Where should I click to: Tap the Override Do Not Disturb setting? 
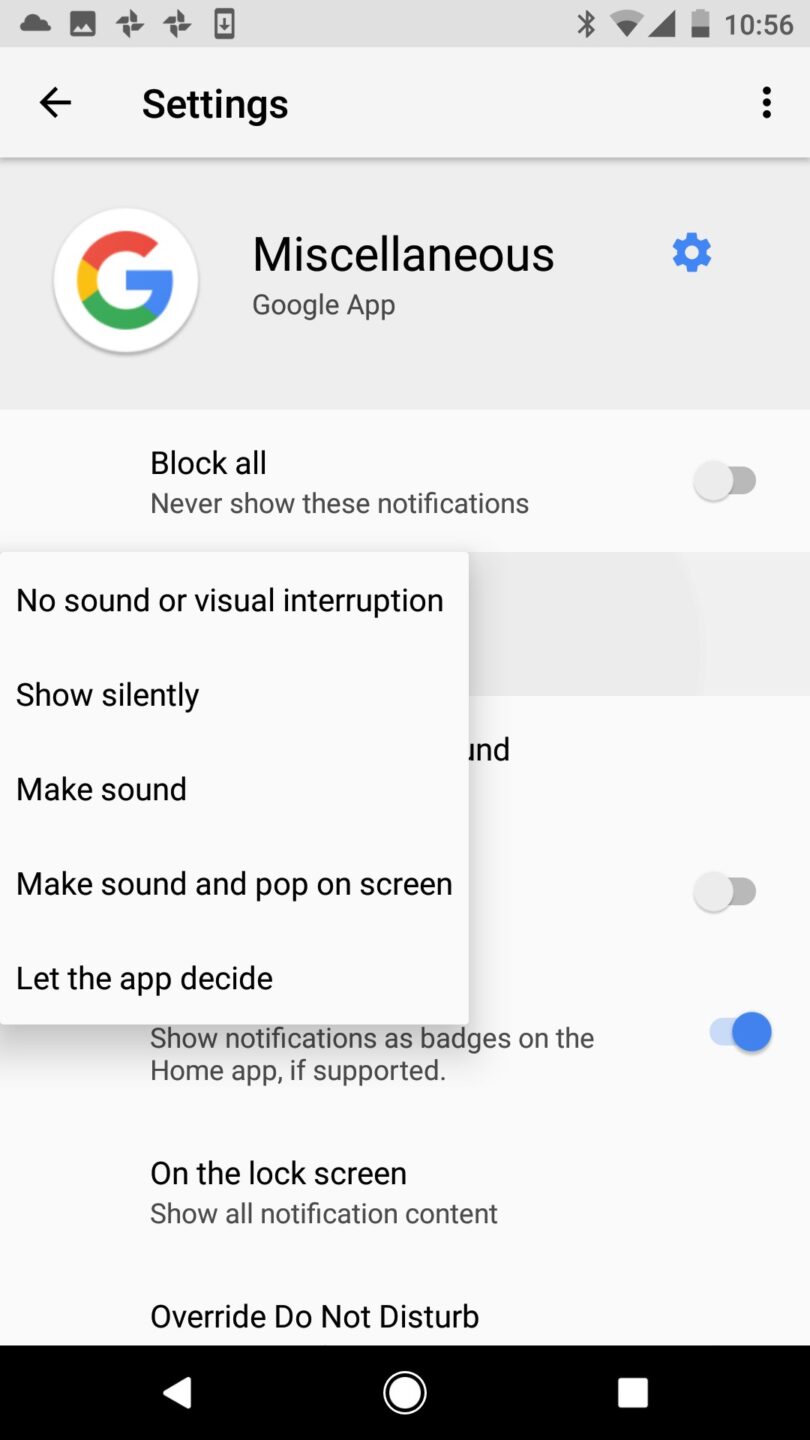pyautogui.click(x=314, y=1316)
